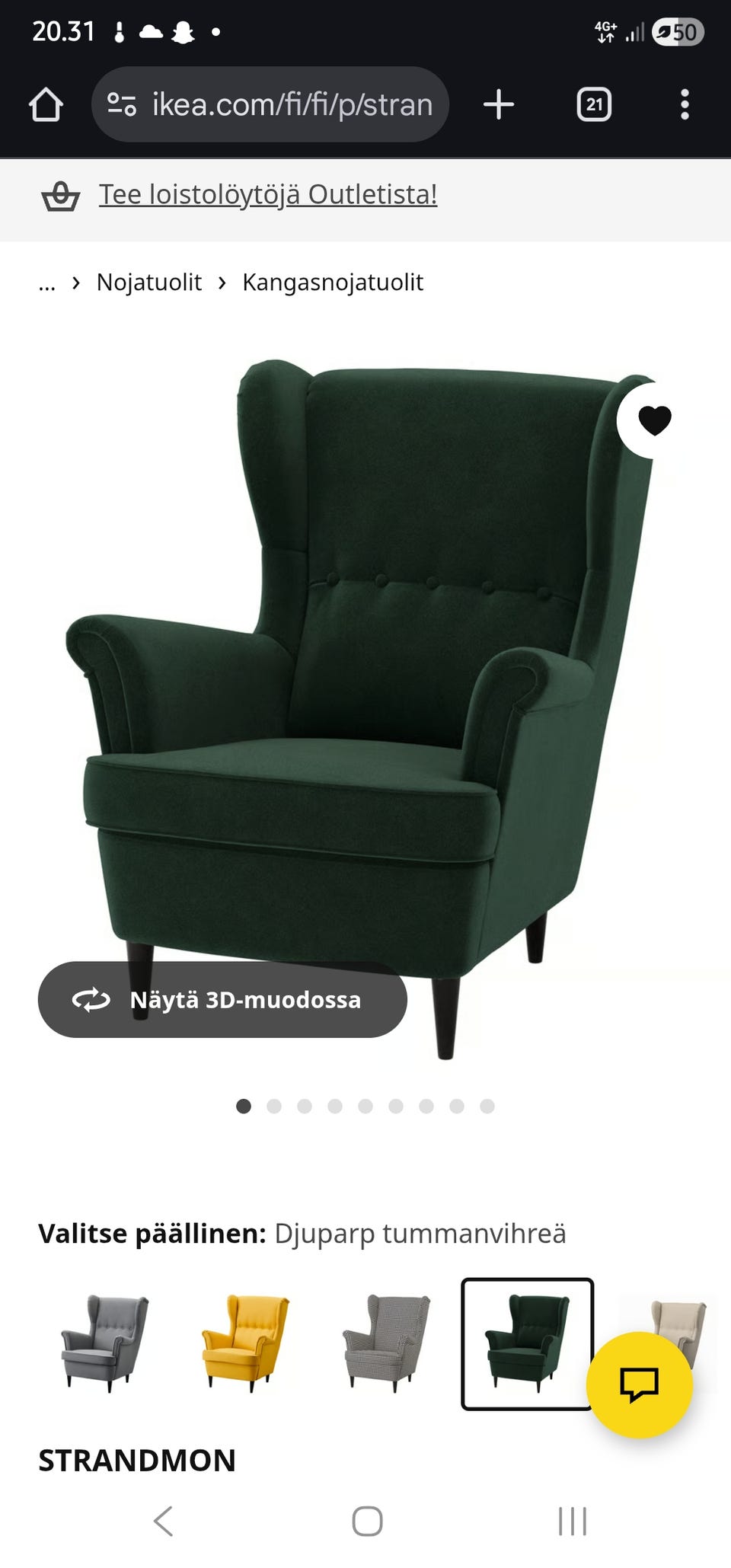Select the grey armchair cover

point(105,1343)
